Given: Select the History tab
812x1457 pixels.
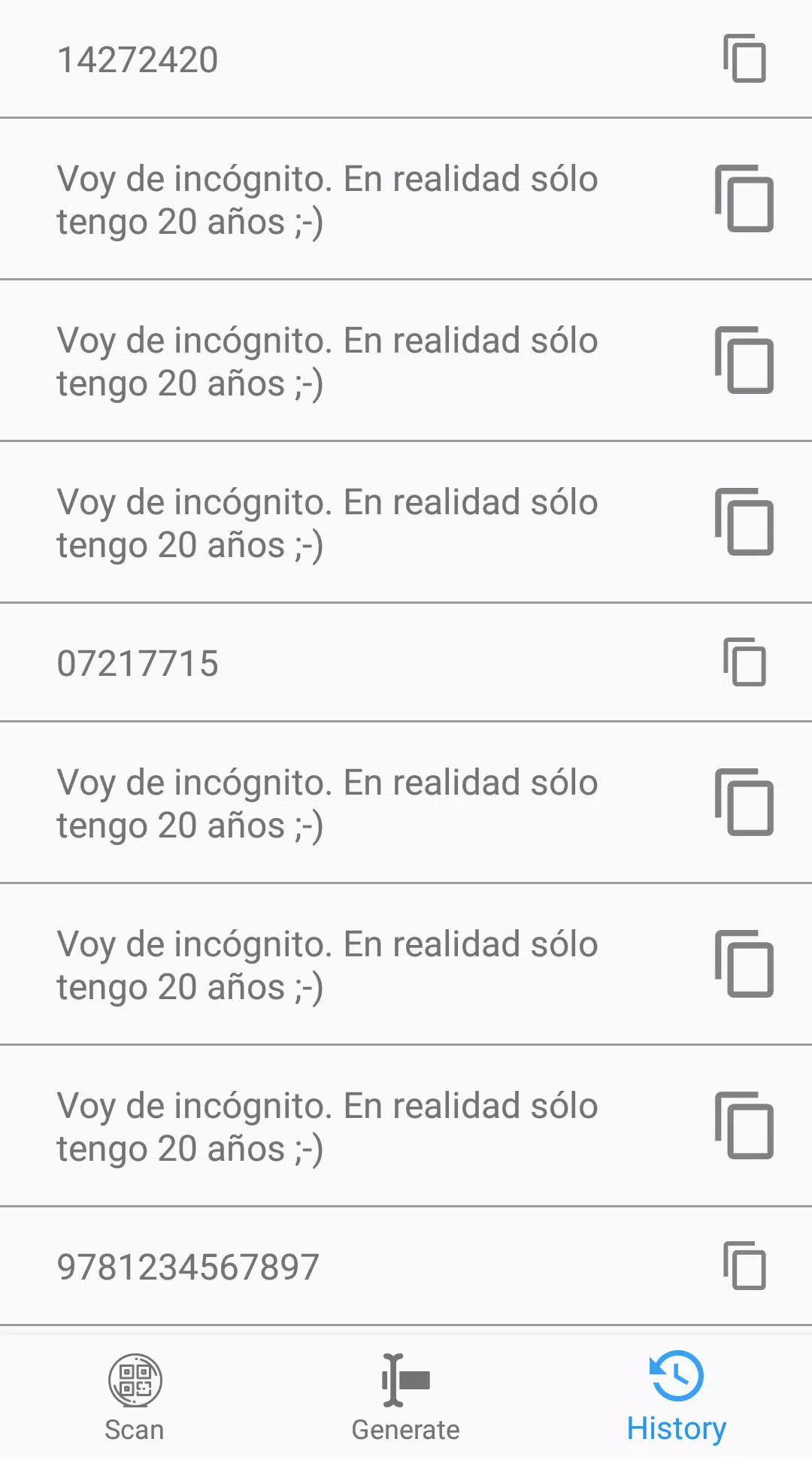Looking at the screenshot, I should 677,1397.
